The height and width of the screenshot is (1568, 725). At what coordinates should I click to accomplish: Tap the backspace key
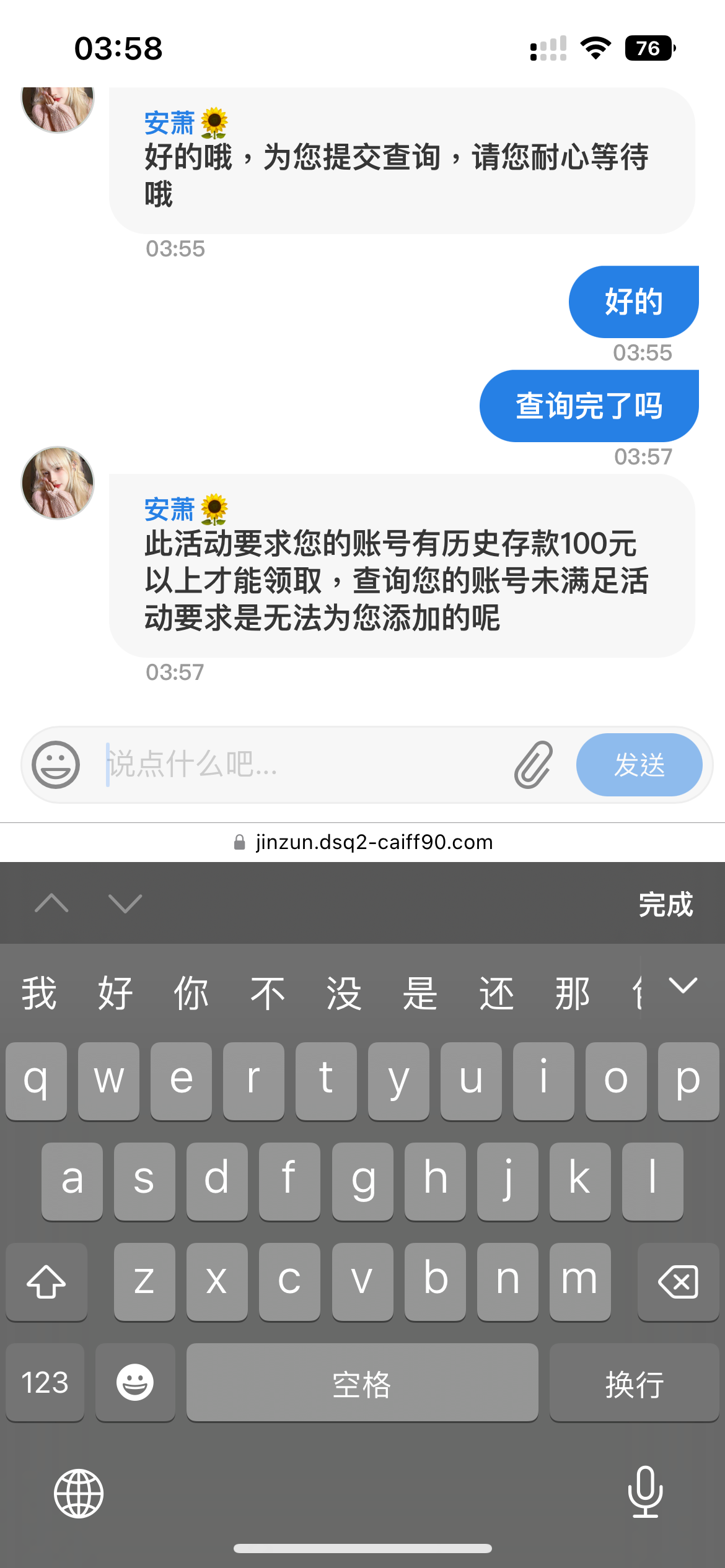coord(678,1281)
